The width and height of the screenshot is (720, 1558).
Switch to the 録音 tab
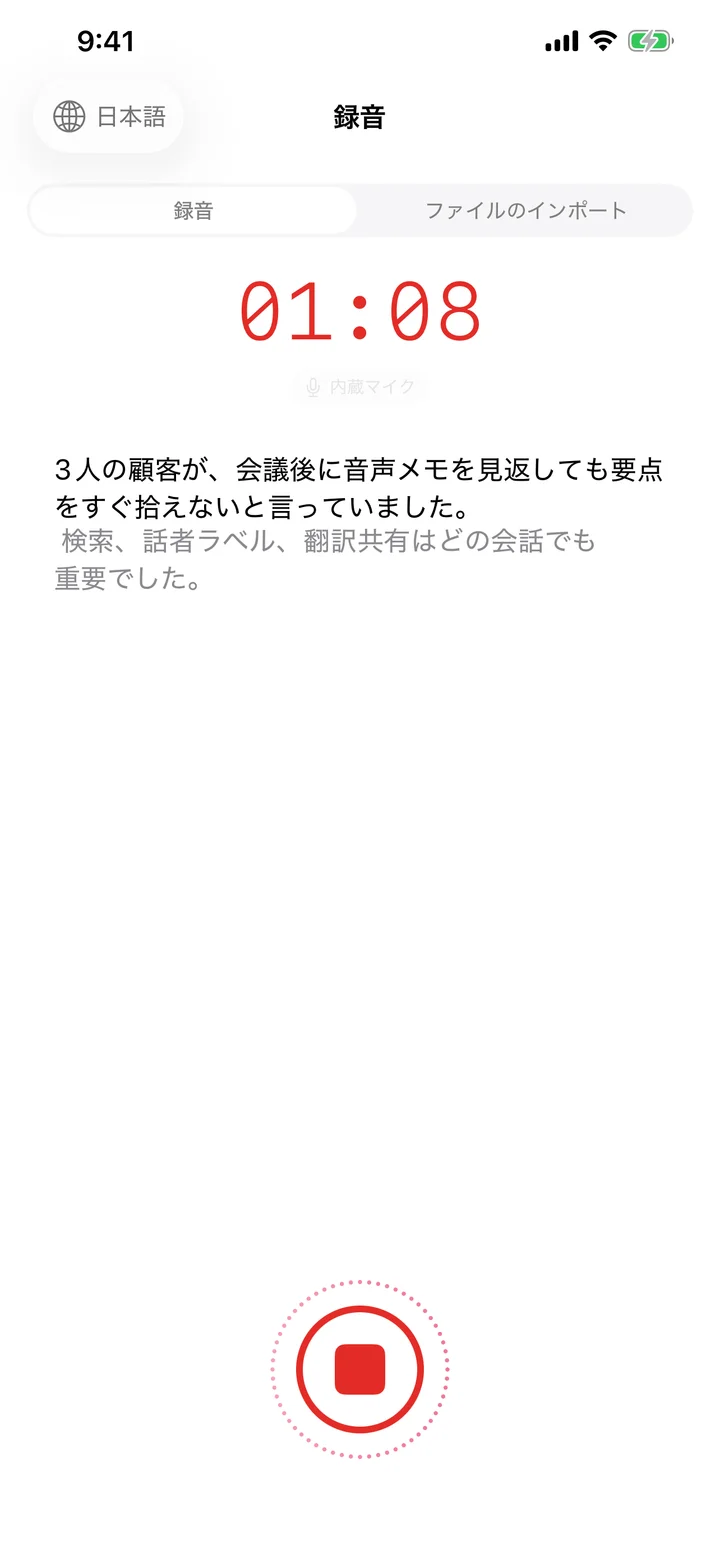[192, 210]
